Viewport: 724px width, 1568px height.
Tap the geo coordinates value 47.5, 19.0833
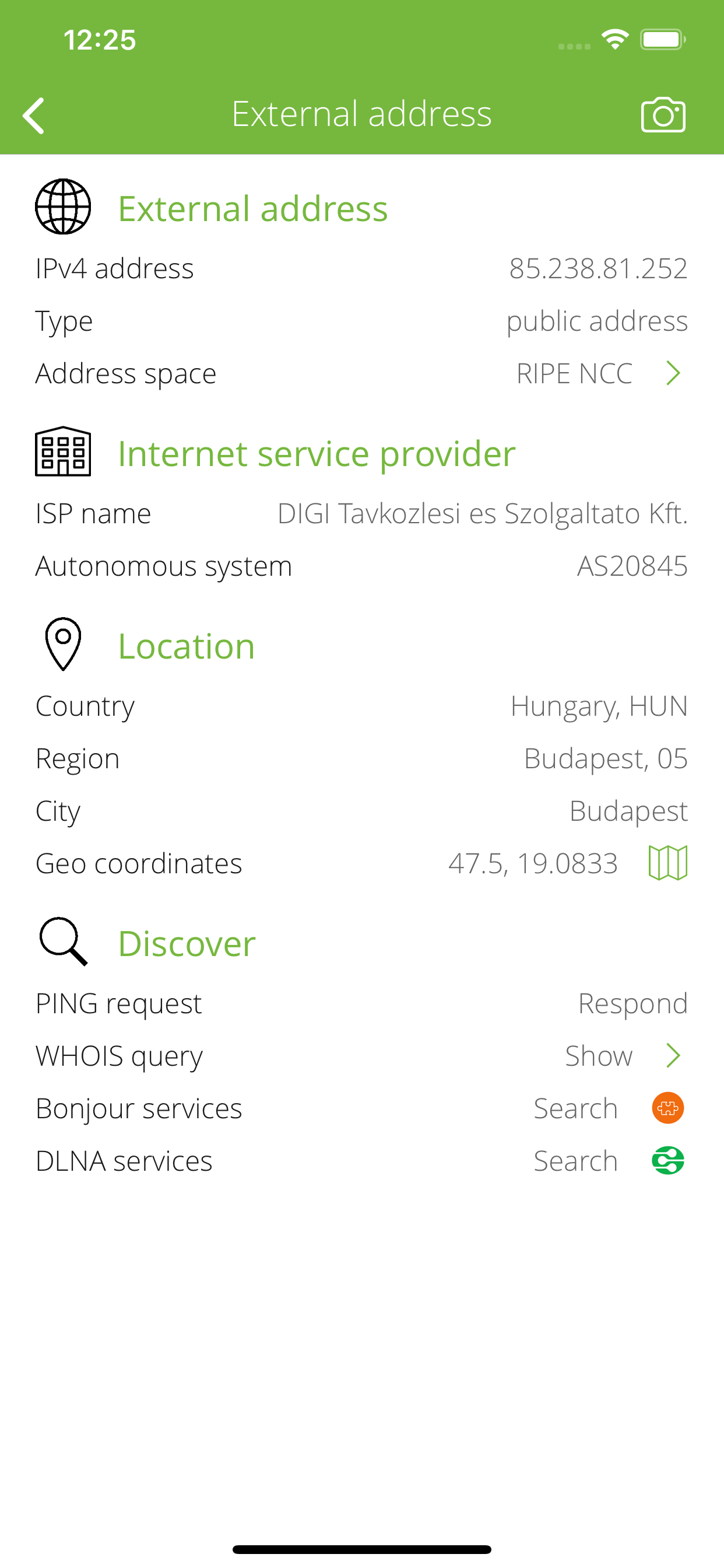point(534,863)
